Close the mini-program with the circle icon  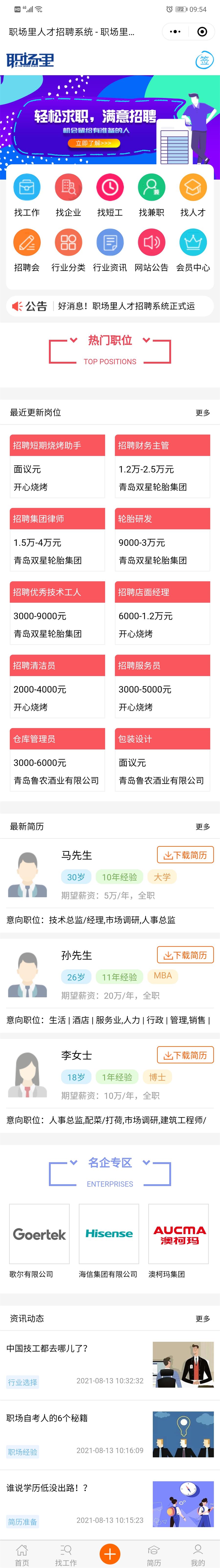coord(202,32)
